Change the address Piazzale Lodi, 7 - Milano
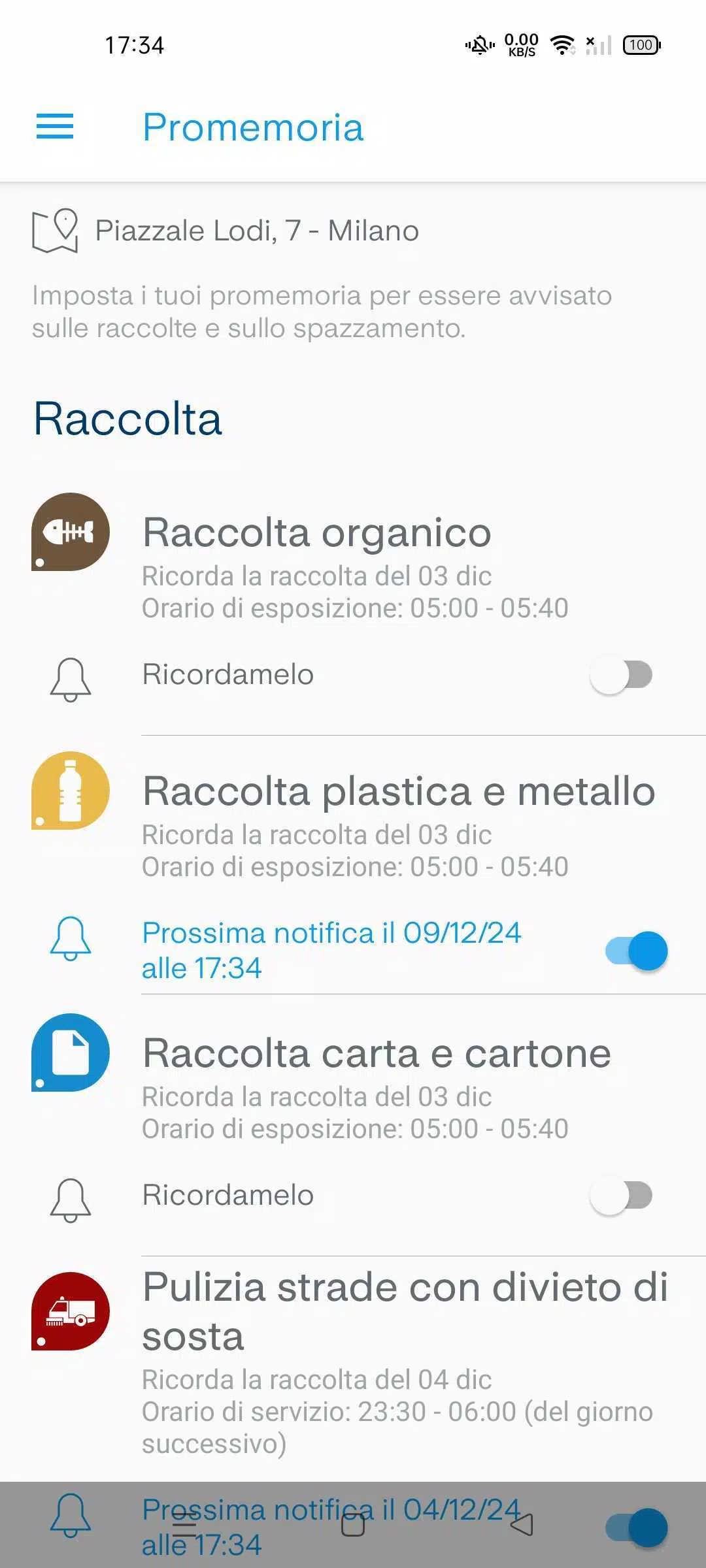706x1568 pixels. click(226, 231)
